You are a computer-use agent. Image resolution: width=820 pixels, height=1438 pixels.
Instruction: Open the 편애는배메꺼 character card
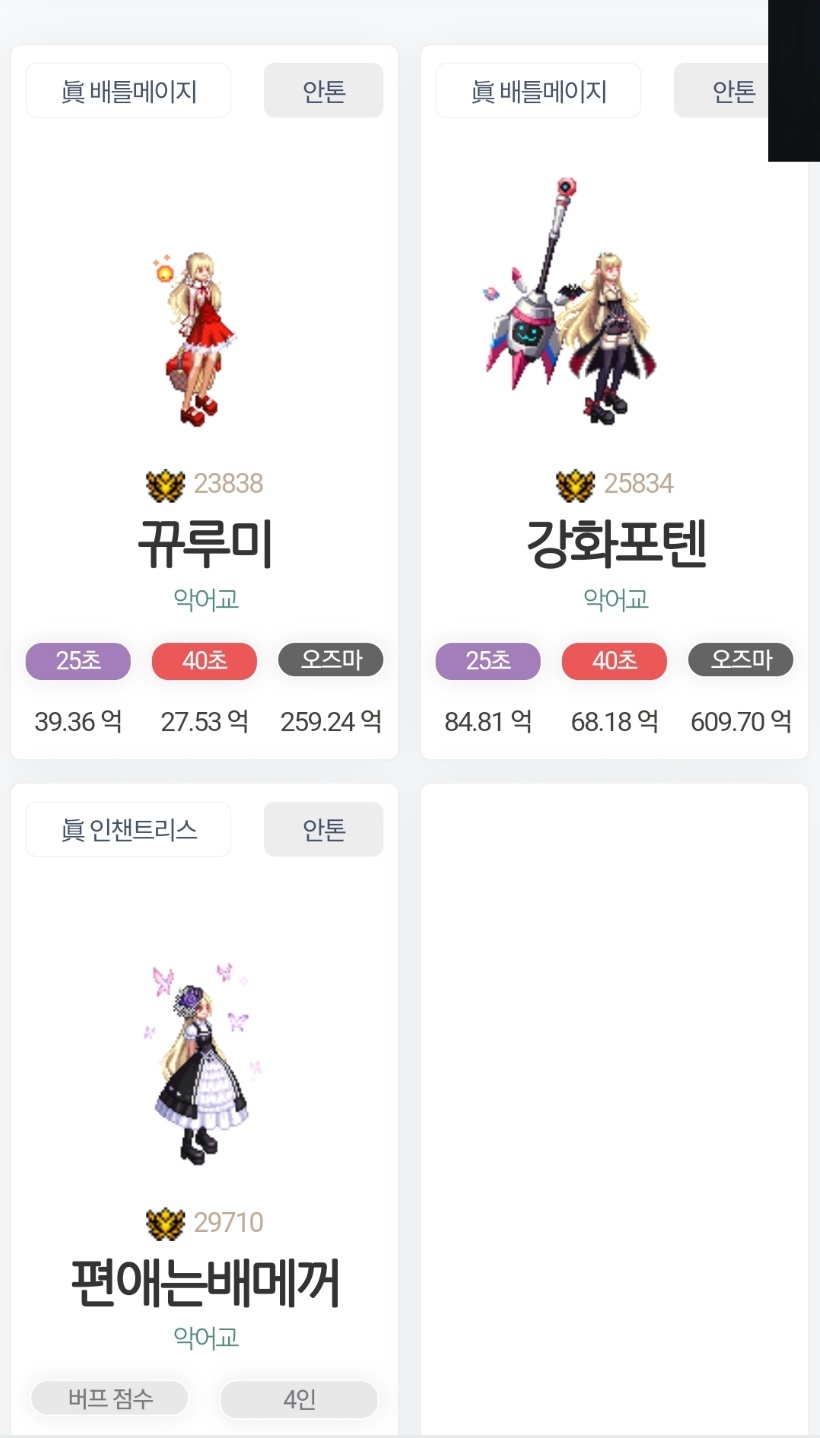tap(204, 1282)
